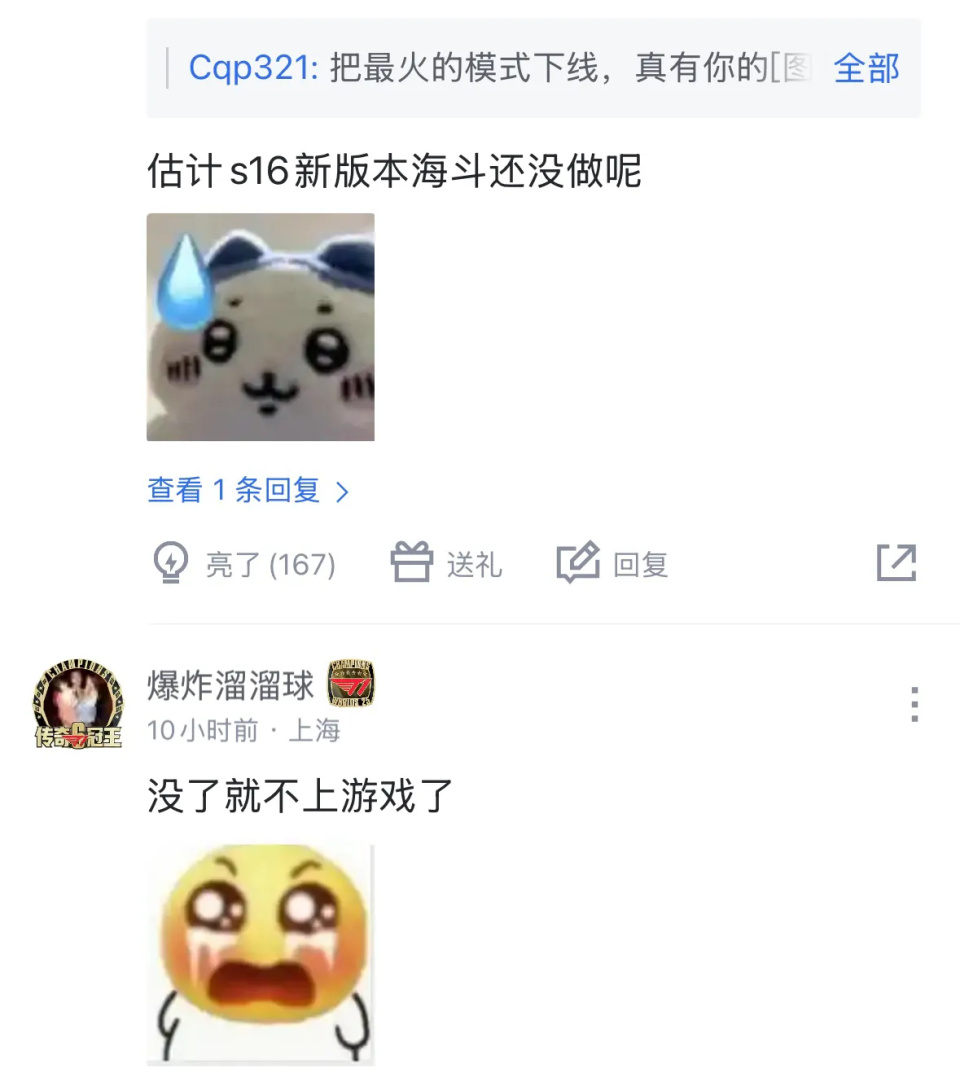Screen dimensions: 960x1067
Task: Click the share/forward icon on the comment
Action: pos(897,562)
